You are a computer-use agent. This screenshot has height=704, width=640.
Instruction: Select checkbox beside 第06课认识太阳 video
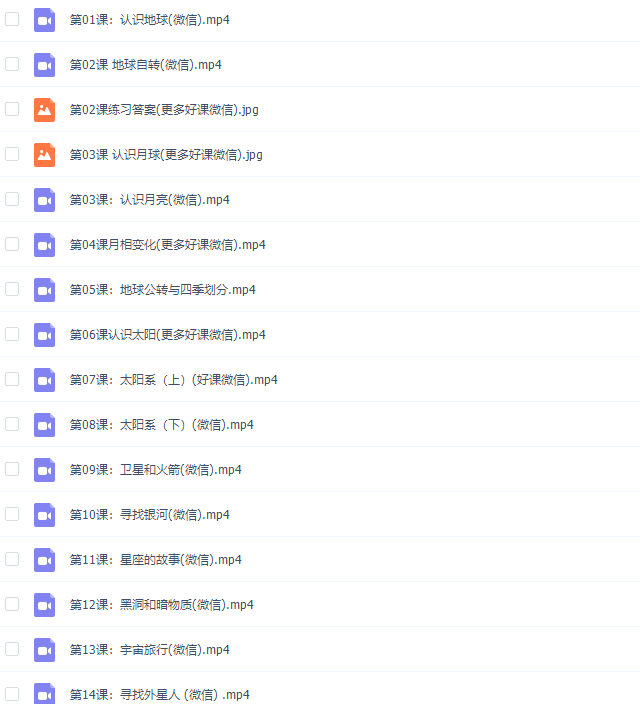[x=12, y=334]
